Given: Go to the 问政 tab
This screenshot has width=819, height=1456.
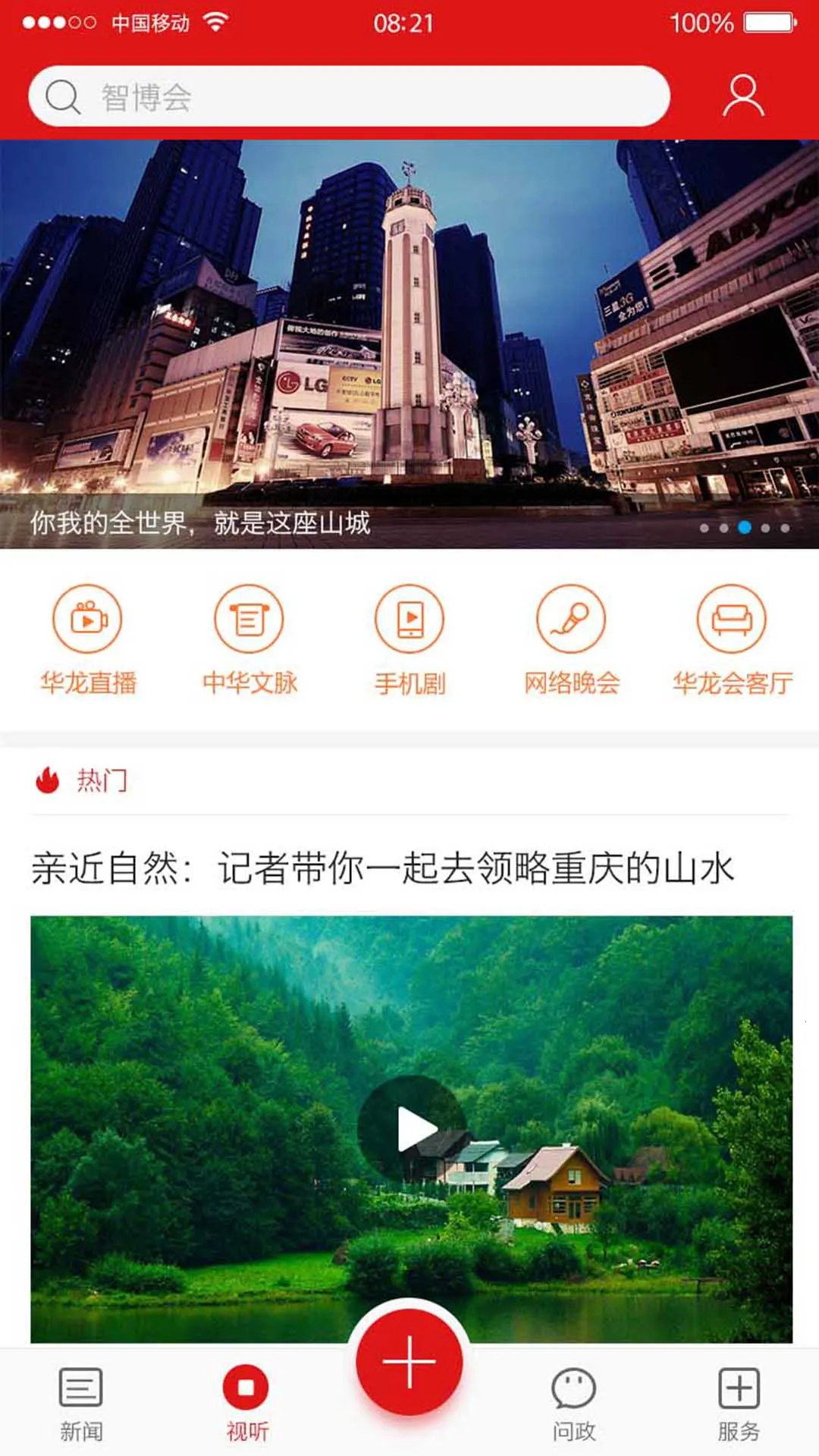Looking at the screenshot, I should point(573,1404).
